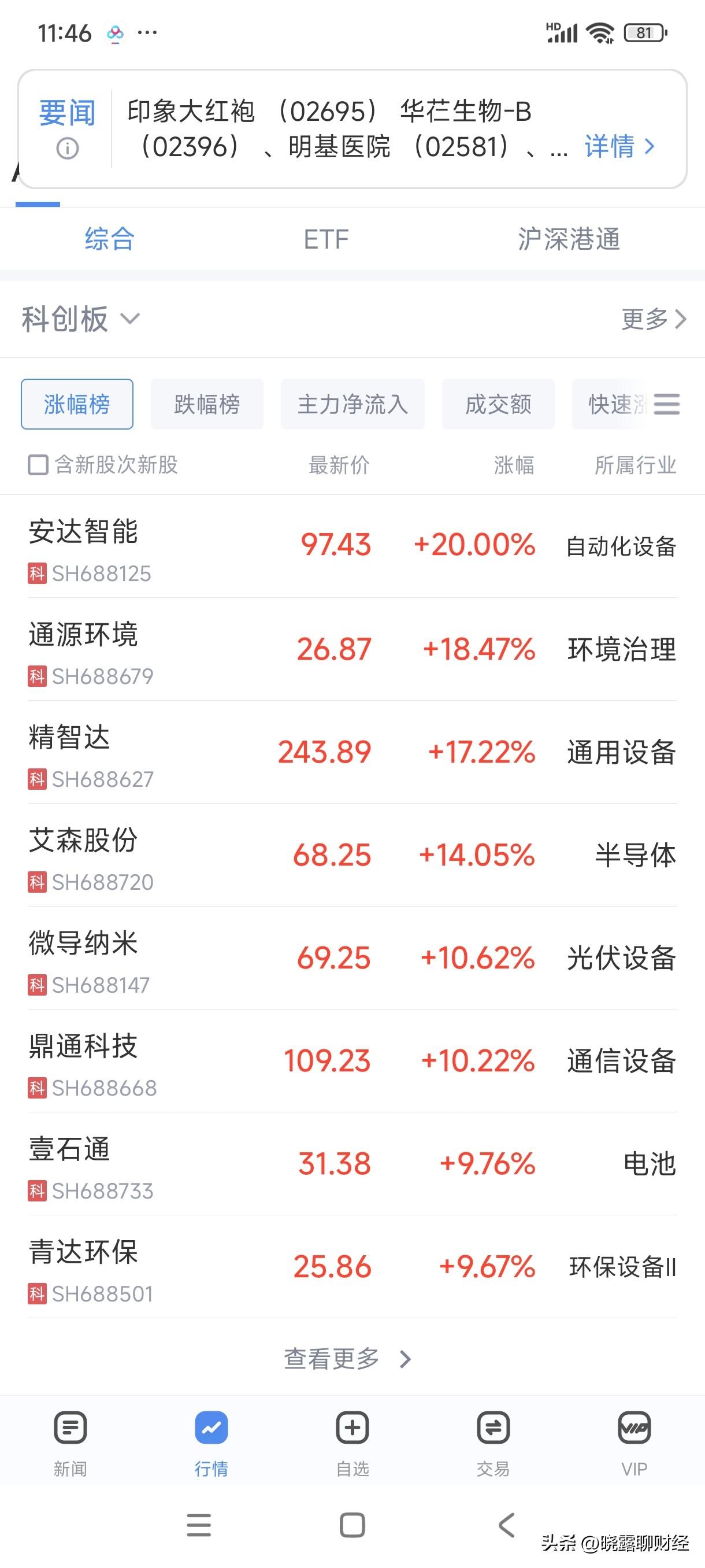
Task: Switch to the 沪深港通 tab
Action: 569,239
